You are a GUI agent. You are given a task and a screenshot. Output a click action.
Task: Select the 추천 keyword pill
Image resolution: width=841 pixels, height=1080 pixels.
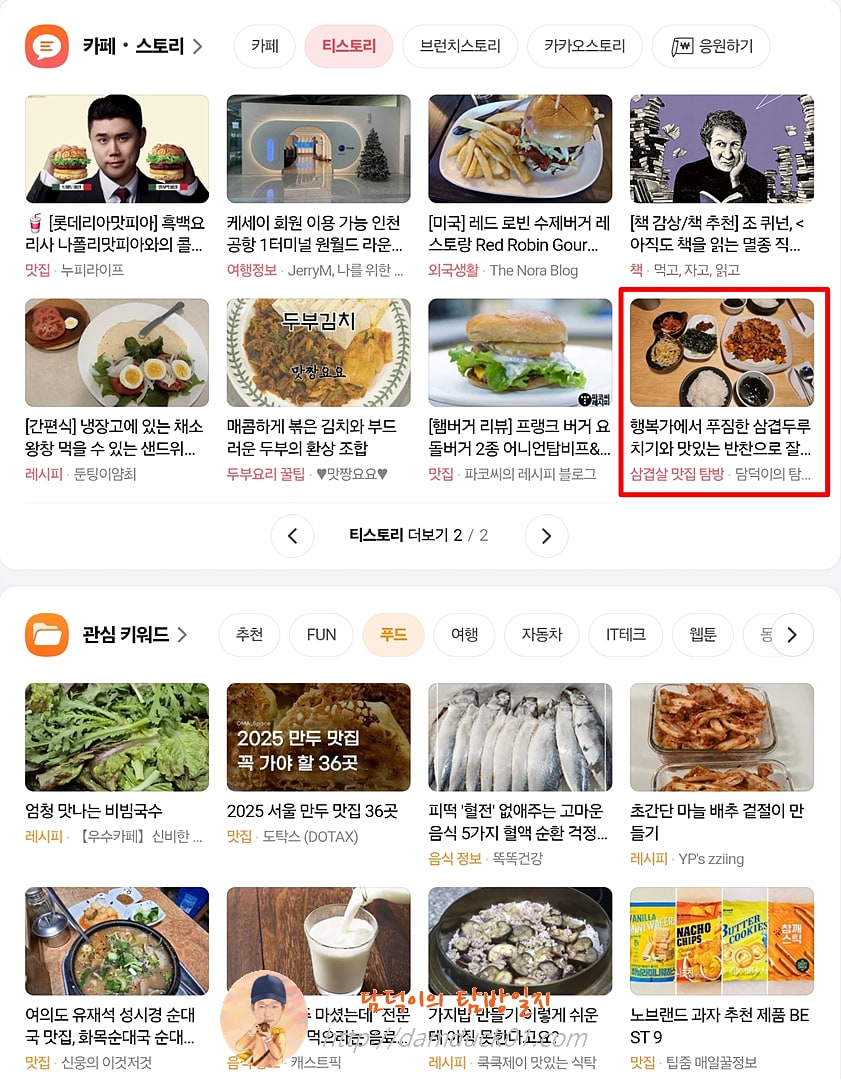click(x=249, y=634)
